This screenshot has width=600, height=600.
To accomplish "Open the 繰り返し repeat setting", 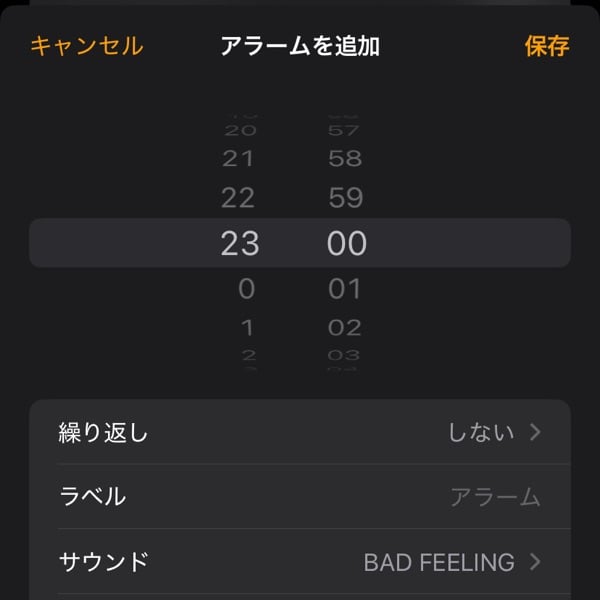I will click(300, 432).
